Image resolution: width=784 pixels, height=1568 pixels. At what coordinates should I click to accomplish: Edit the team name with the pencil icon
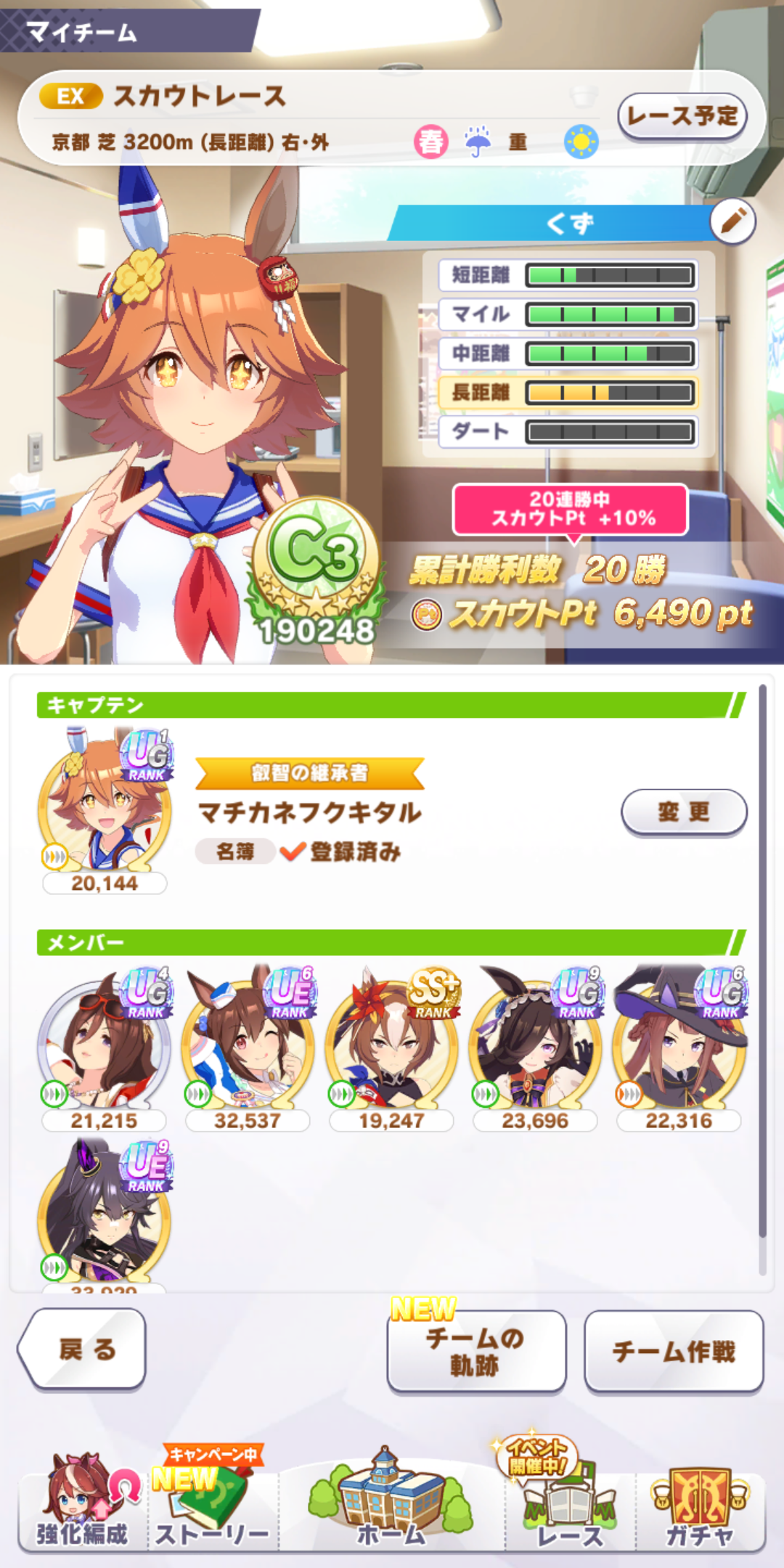click(x=732, y=221)
